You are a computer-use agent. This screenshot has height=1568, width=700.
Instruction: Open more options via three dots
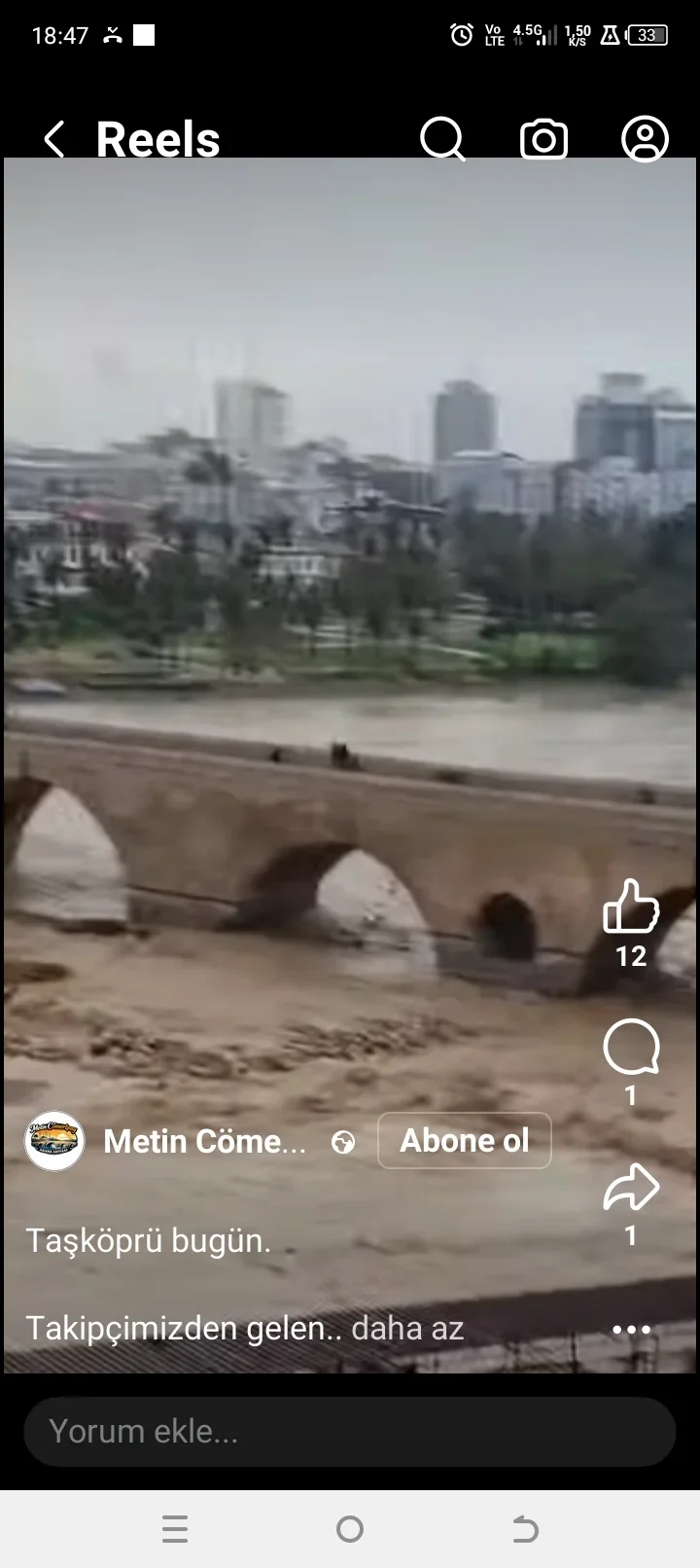point(631,1329)
